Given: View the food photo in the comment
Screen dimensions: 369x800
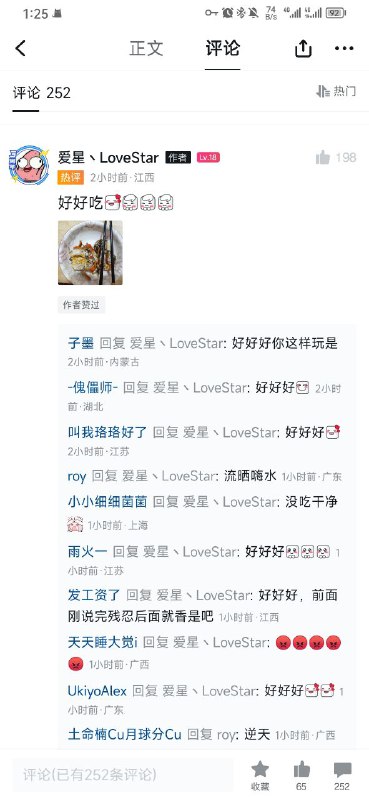Looking at the screenshot, I should [x=90, y=253].
